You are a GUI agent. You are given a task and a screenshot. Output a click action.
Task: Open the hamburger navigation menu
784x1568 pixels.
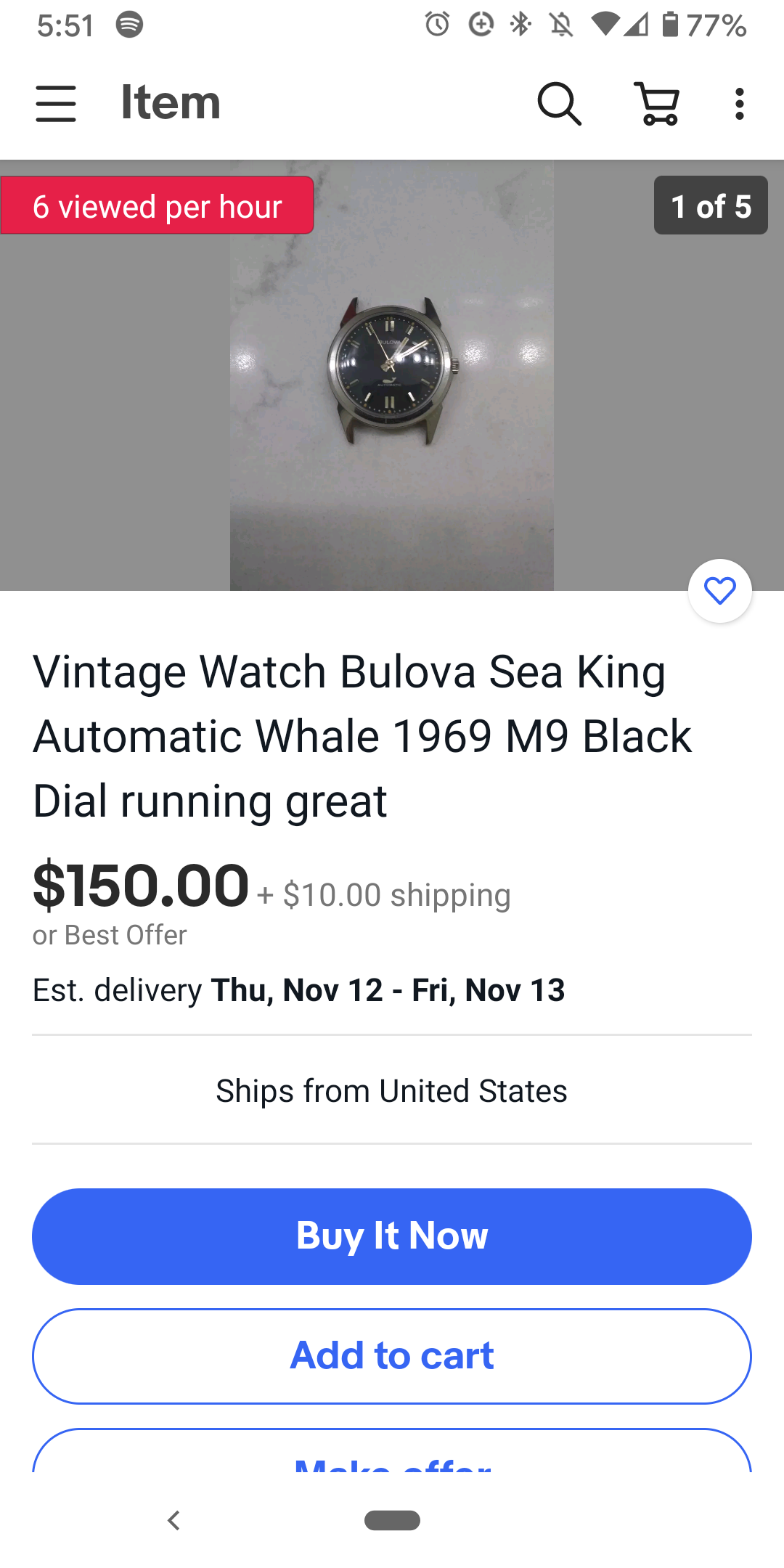[56, 103]
